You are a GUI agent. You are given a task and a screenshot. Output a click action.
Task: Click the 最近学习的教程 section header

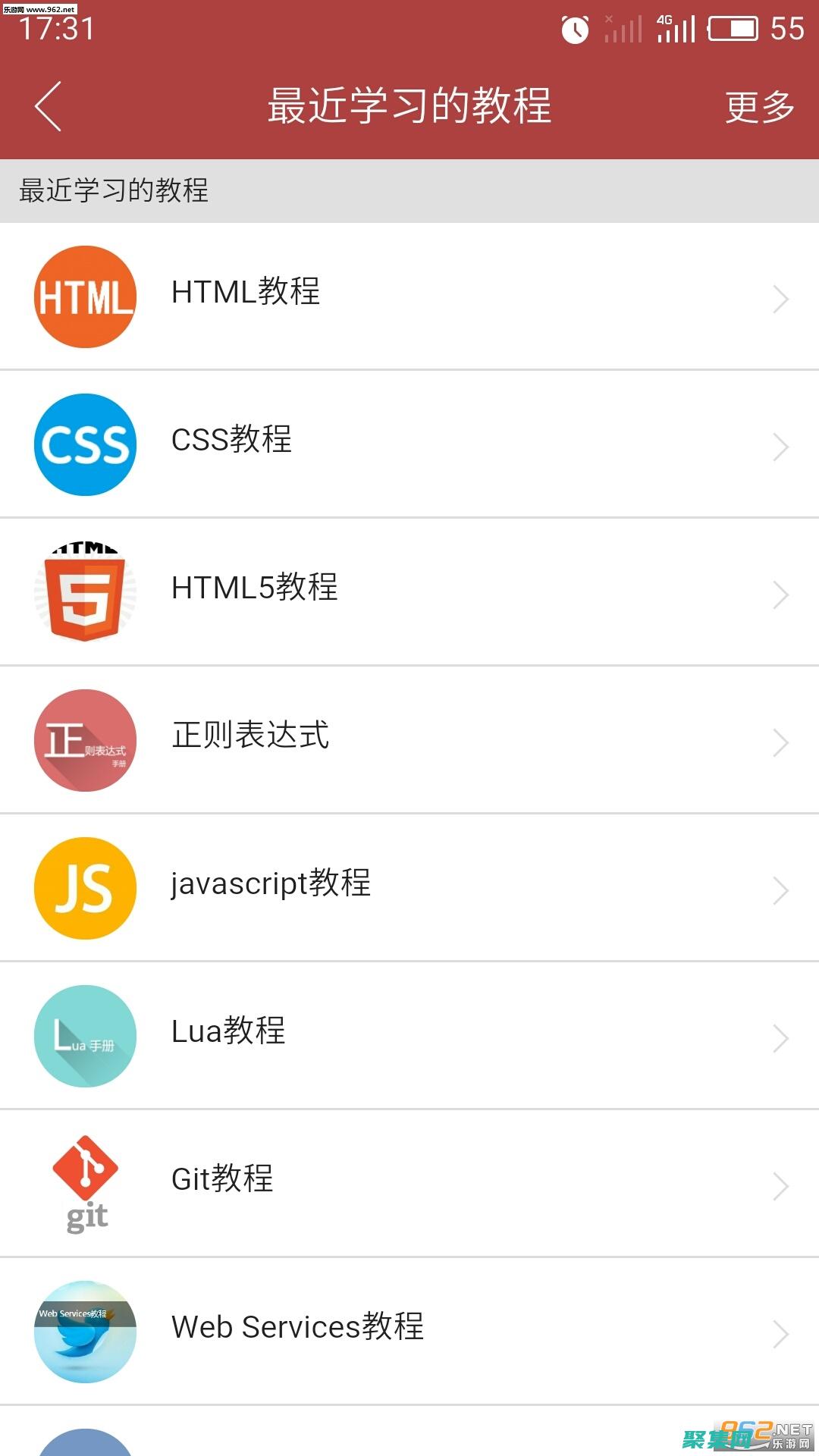[112, 192]
